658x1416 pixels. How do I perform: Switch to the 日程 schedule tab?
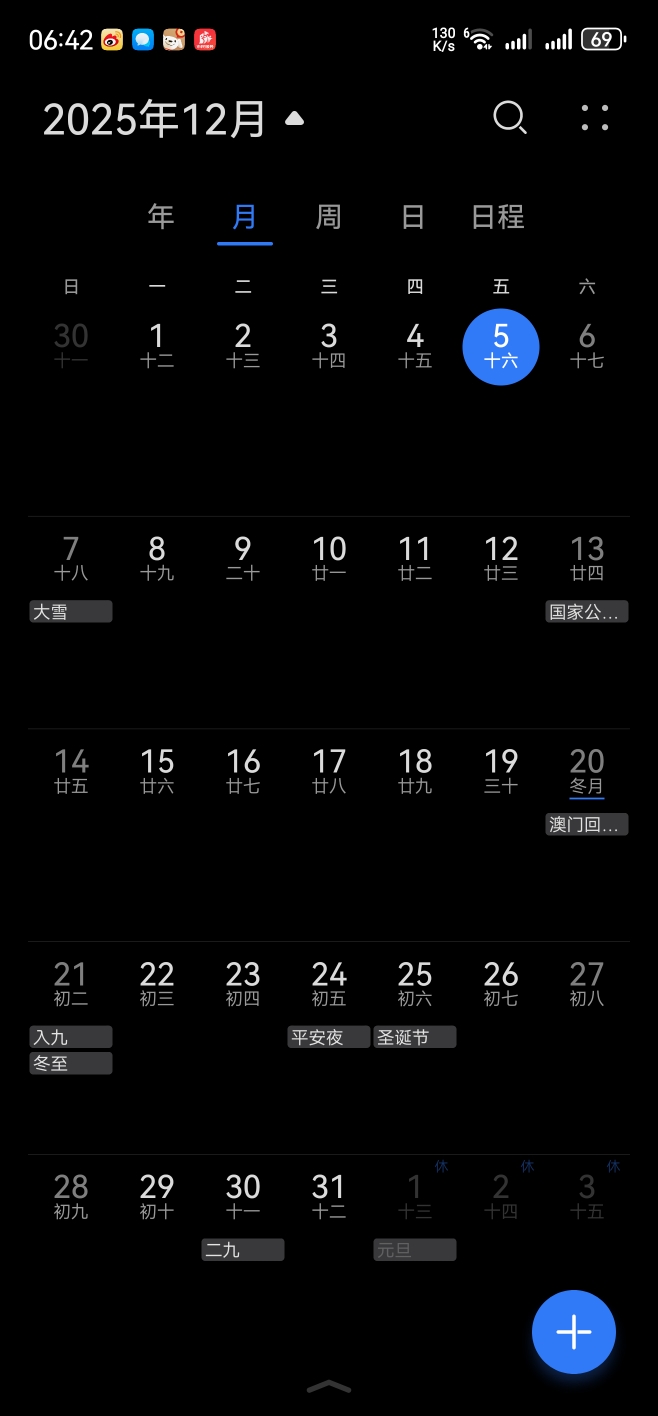498,217
